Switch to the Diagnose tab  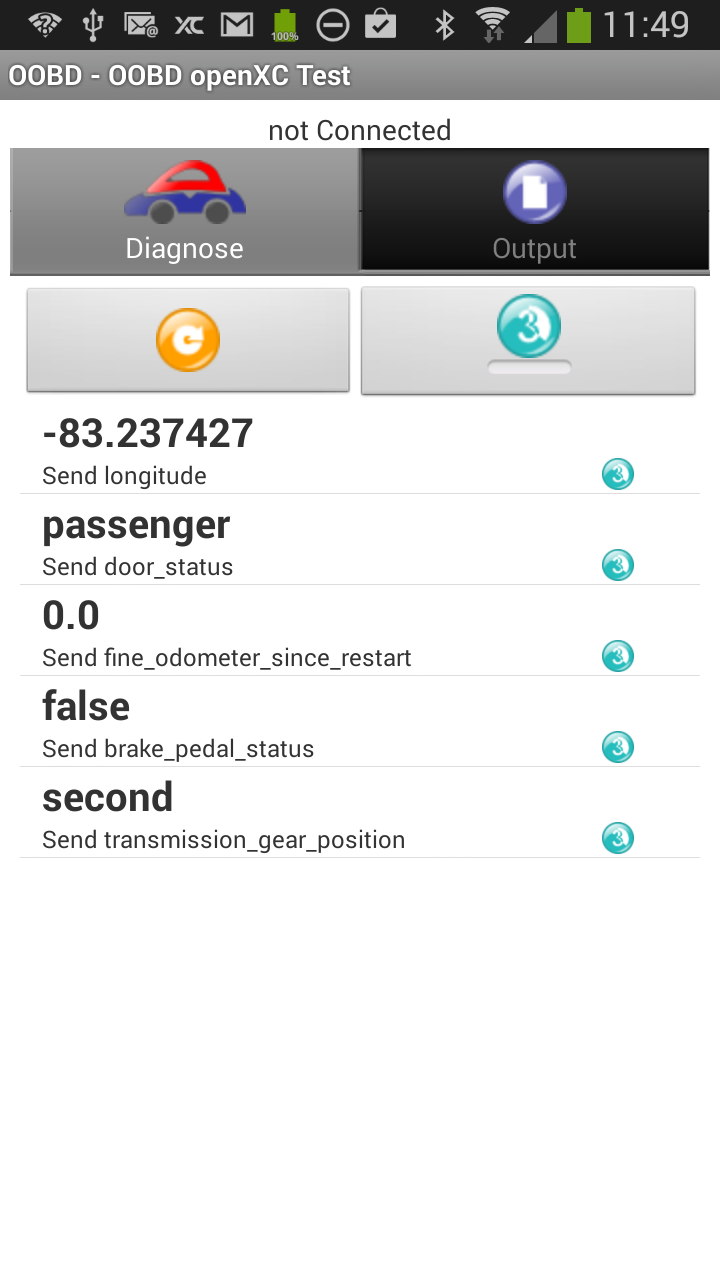(185, 211)
